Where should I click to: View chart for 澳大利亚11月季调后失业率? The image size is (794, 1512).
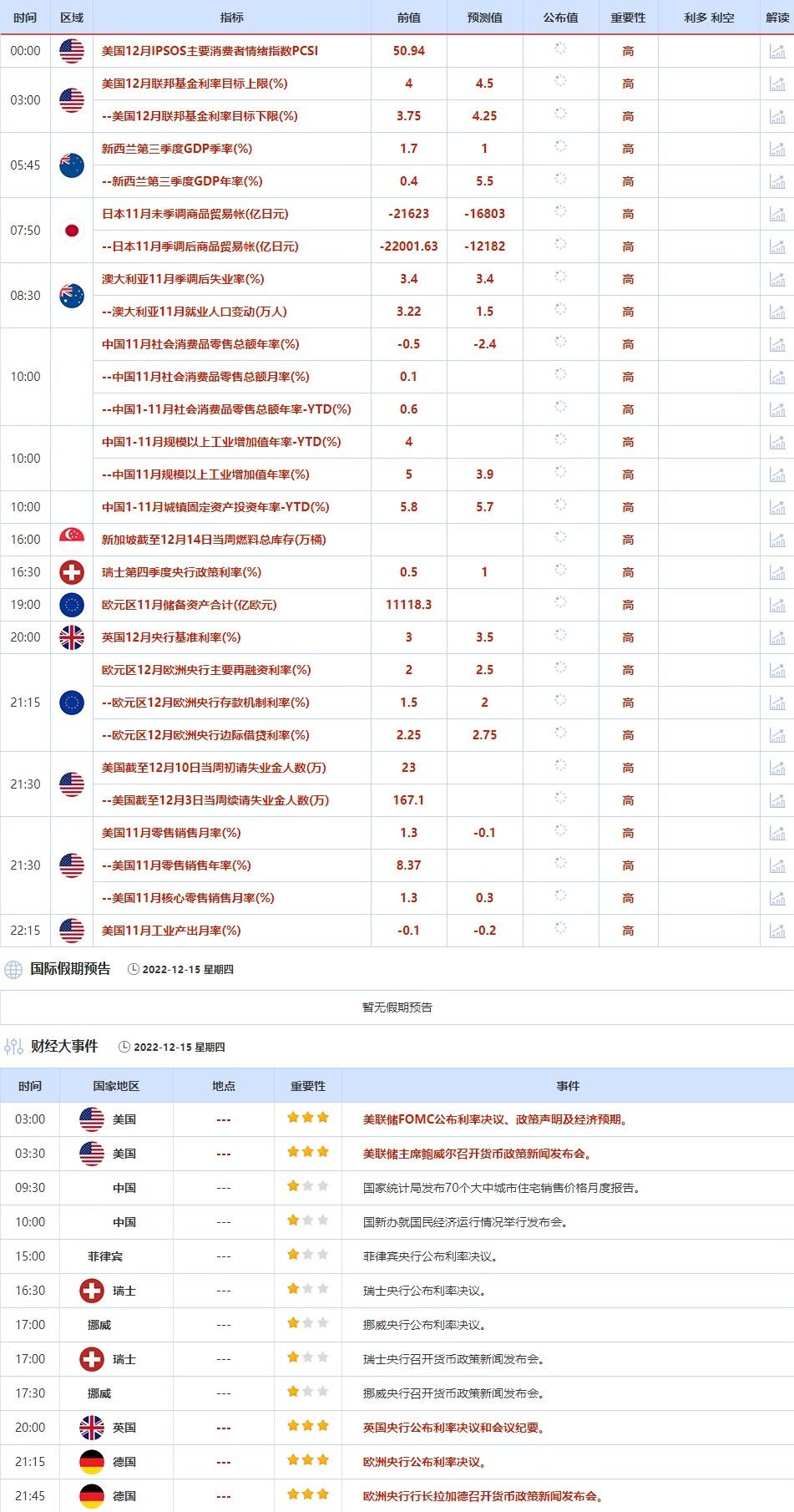[x=776, y=279]
